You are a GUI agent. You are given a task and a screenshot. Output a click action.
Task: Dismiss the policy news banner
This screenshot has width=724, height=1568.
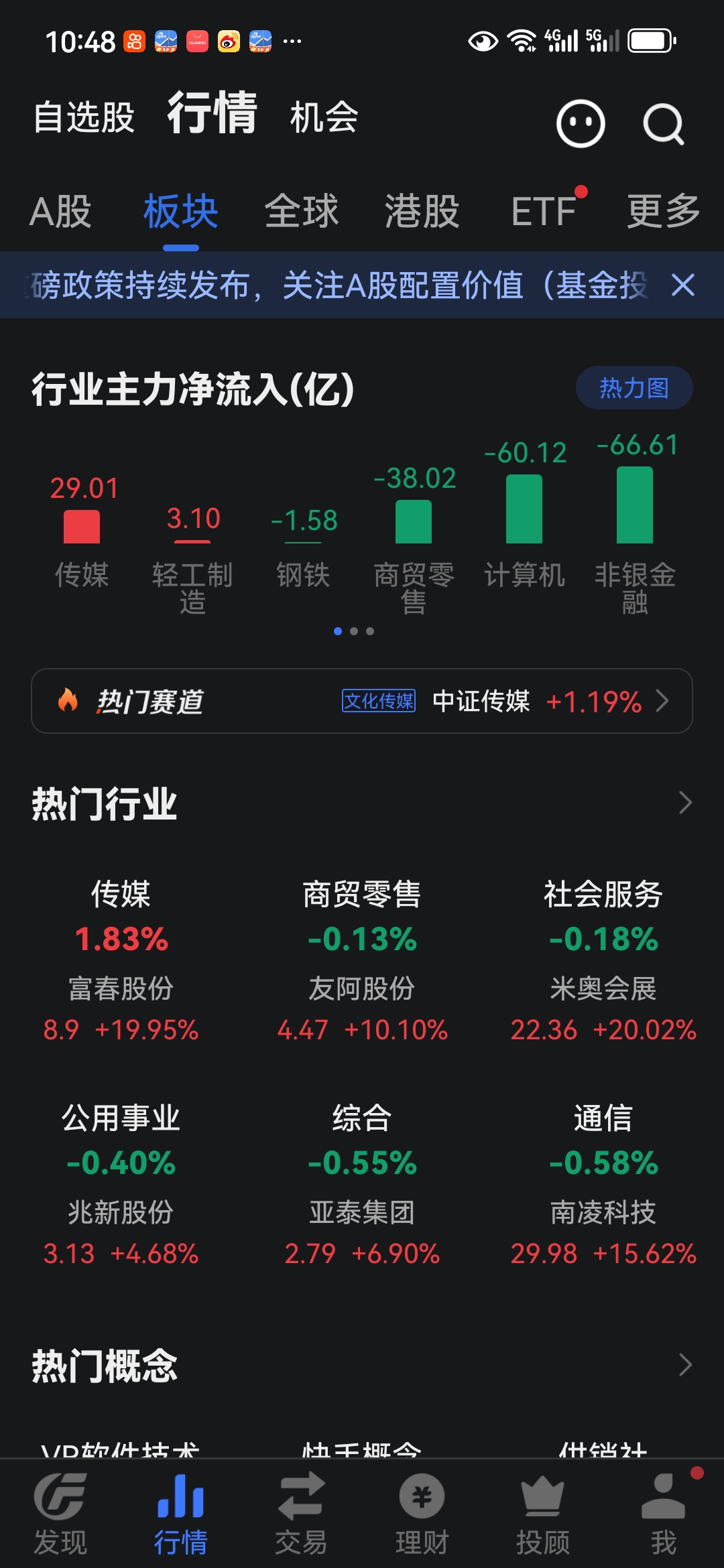pos(683,285)
